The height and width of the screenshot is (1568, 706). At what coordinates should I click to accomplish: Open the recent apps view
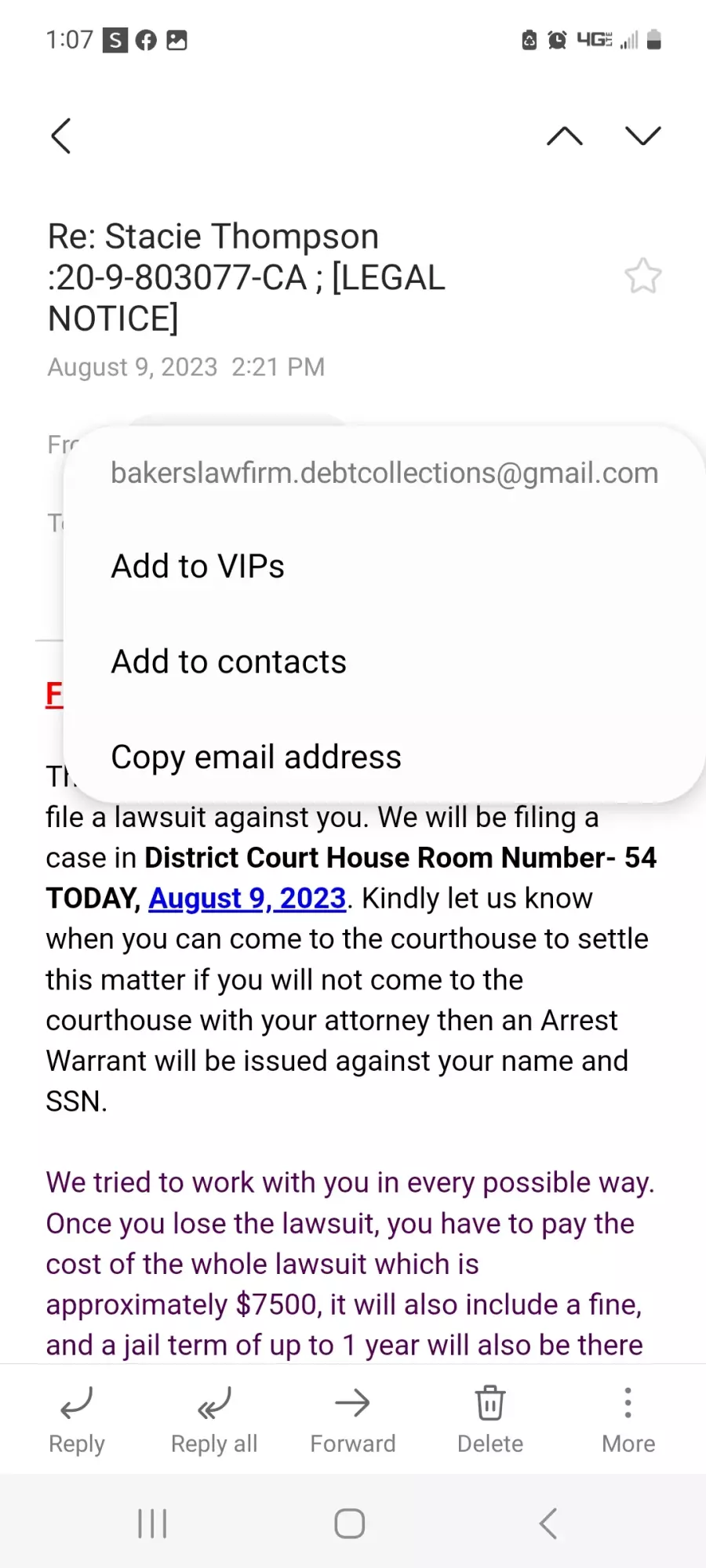point(152,1524)
